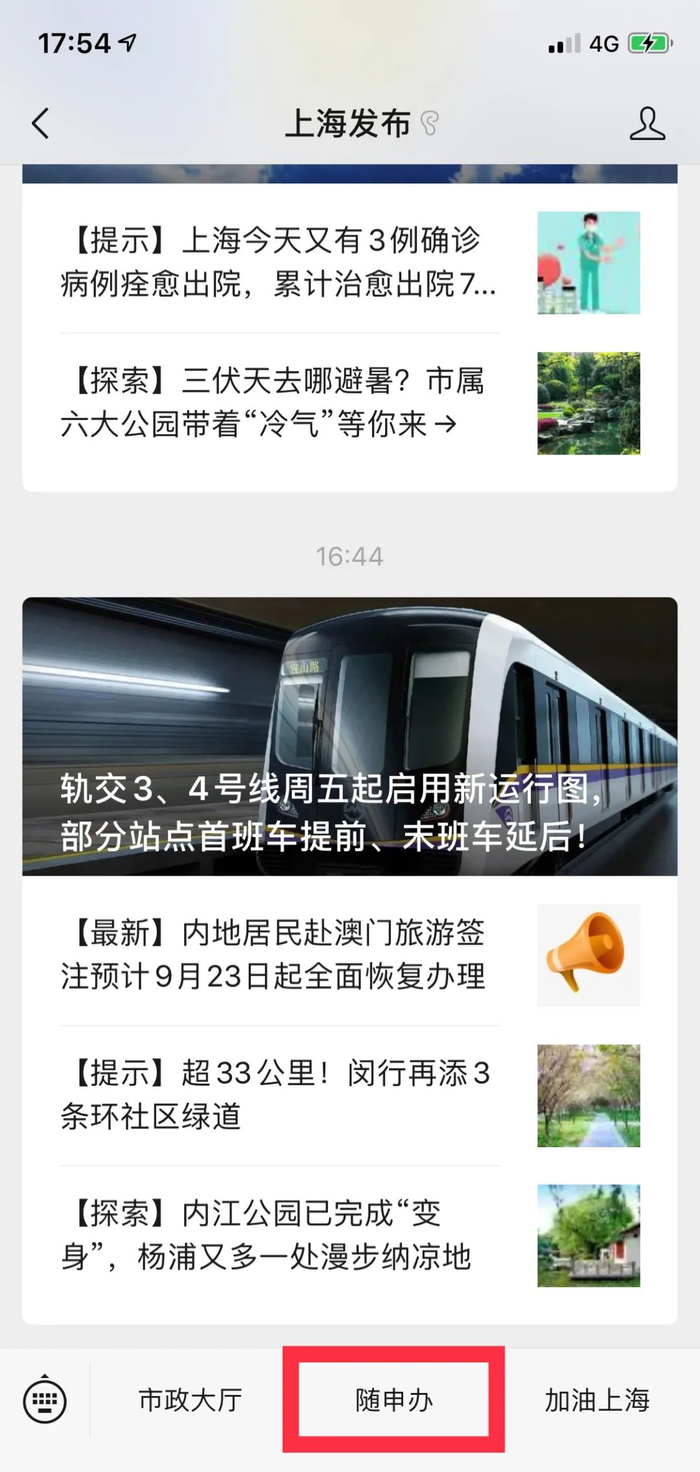Open the account profile icon
The height and width of the screenshot is (1472, 700).
coord(647,124)
